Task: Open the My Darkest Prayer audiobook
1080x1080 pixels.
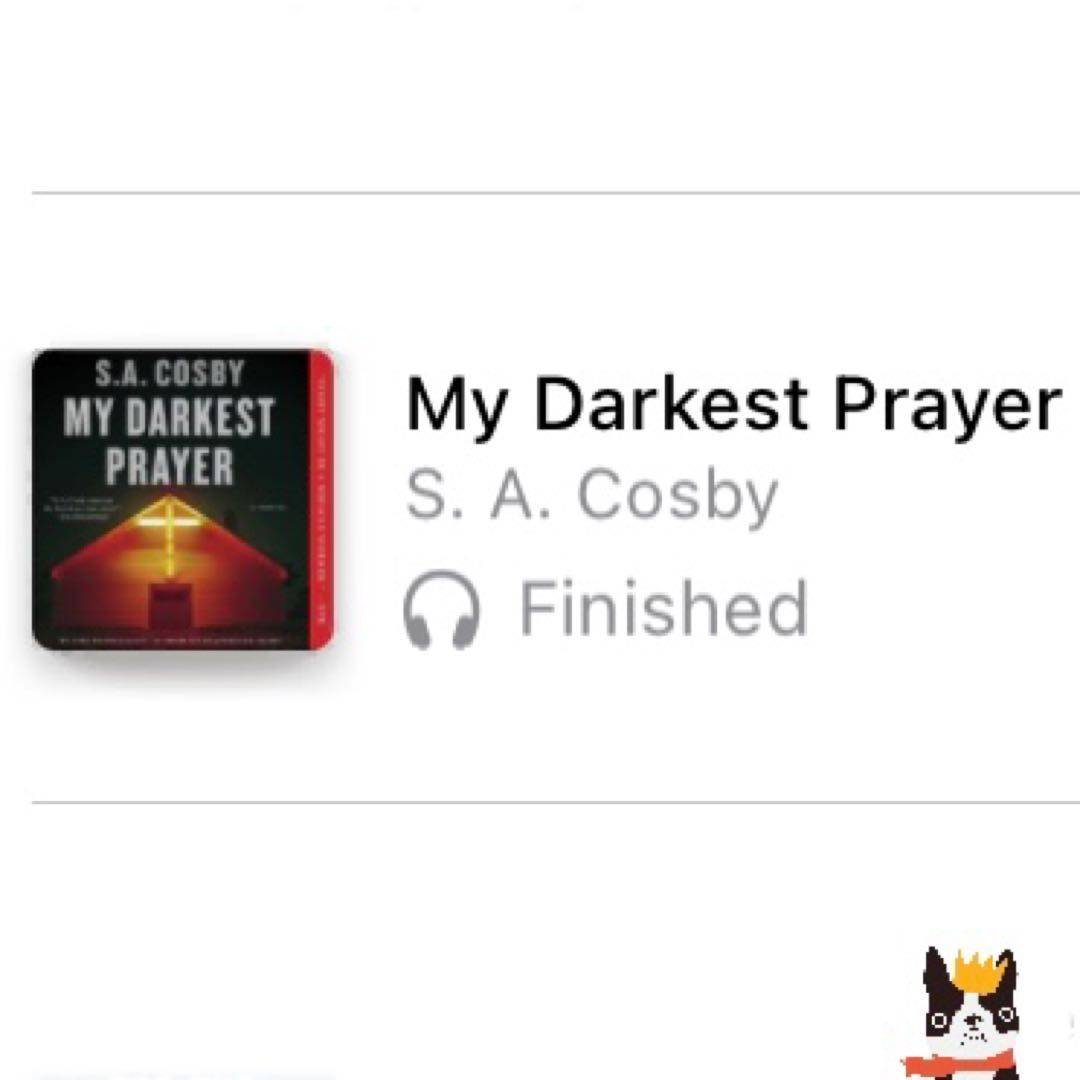Action: point(183,499)
